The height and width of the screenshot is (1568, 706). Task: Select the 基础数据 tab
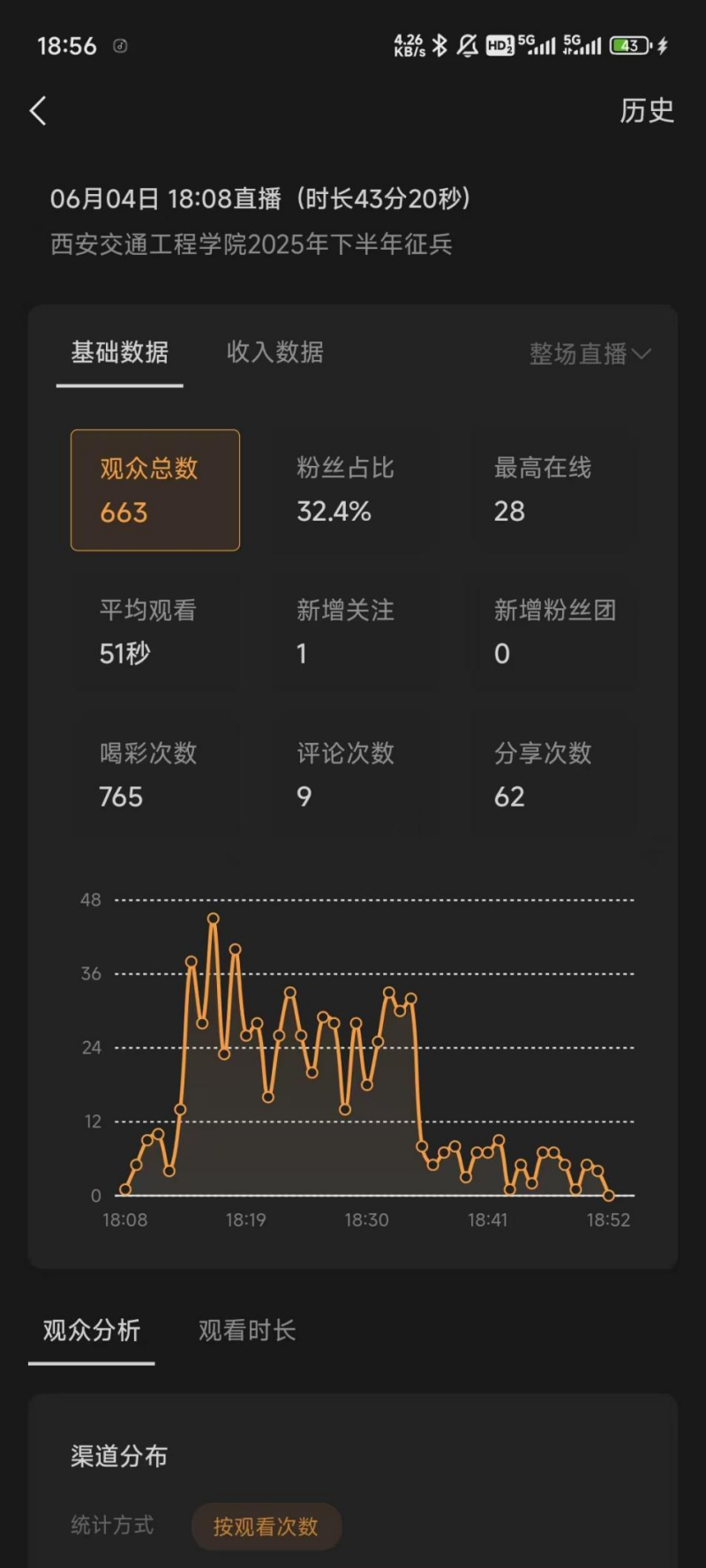[120, 353]
